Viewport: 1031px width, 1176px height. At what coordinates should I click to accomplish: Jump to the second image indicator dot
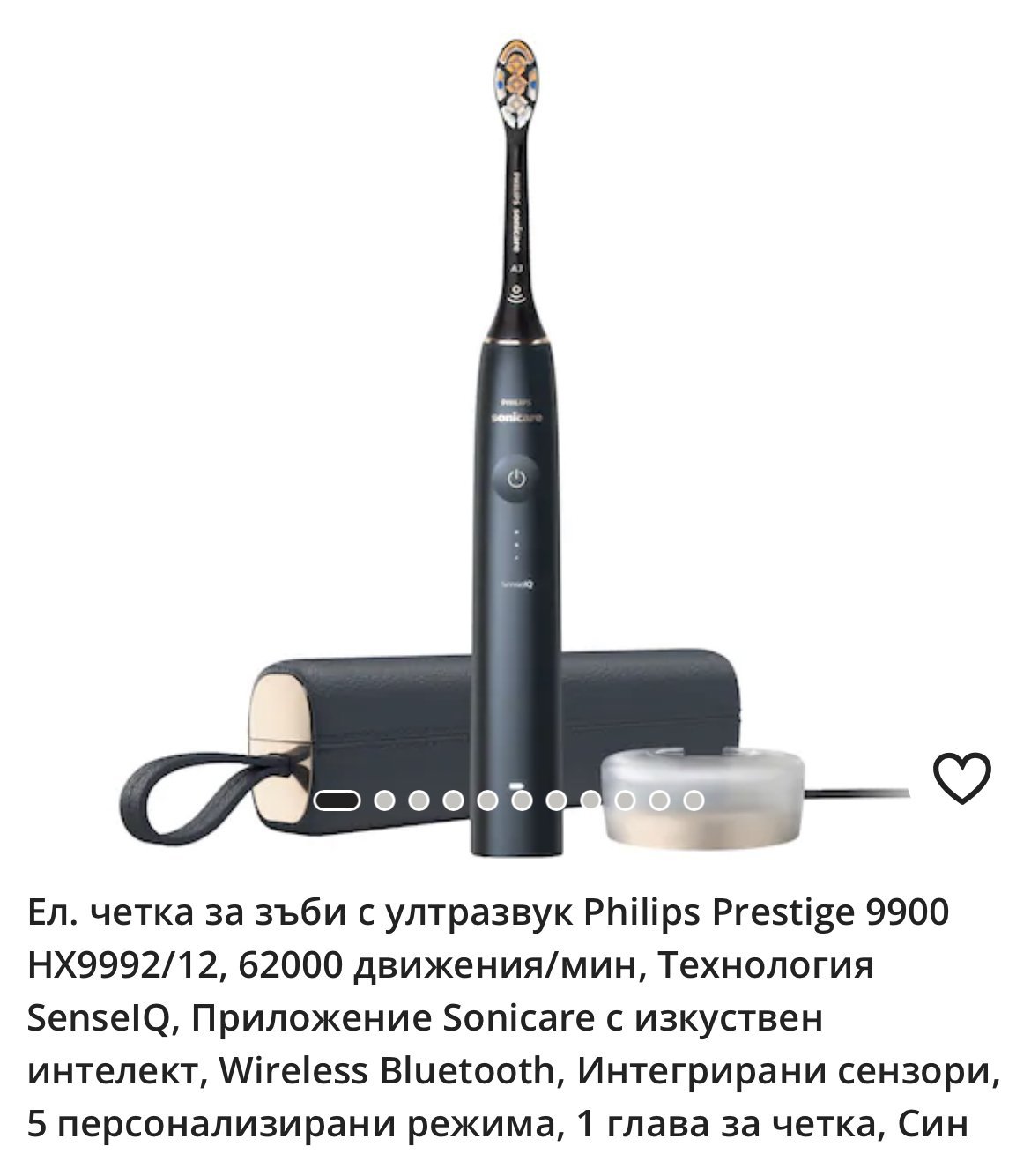click(x=383, y=800)
